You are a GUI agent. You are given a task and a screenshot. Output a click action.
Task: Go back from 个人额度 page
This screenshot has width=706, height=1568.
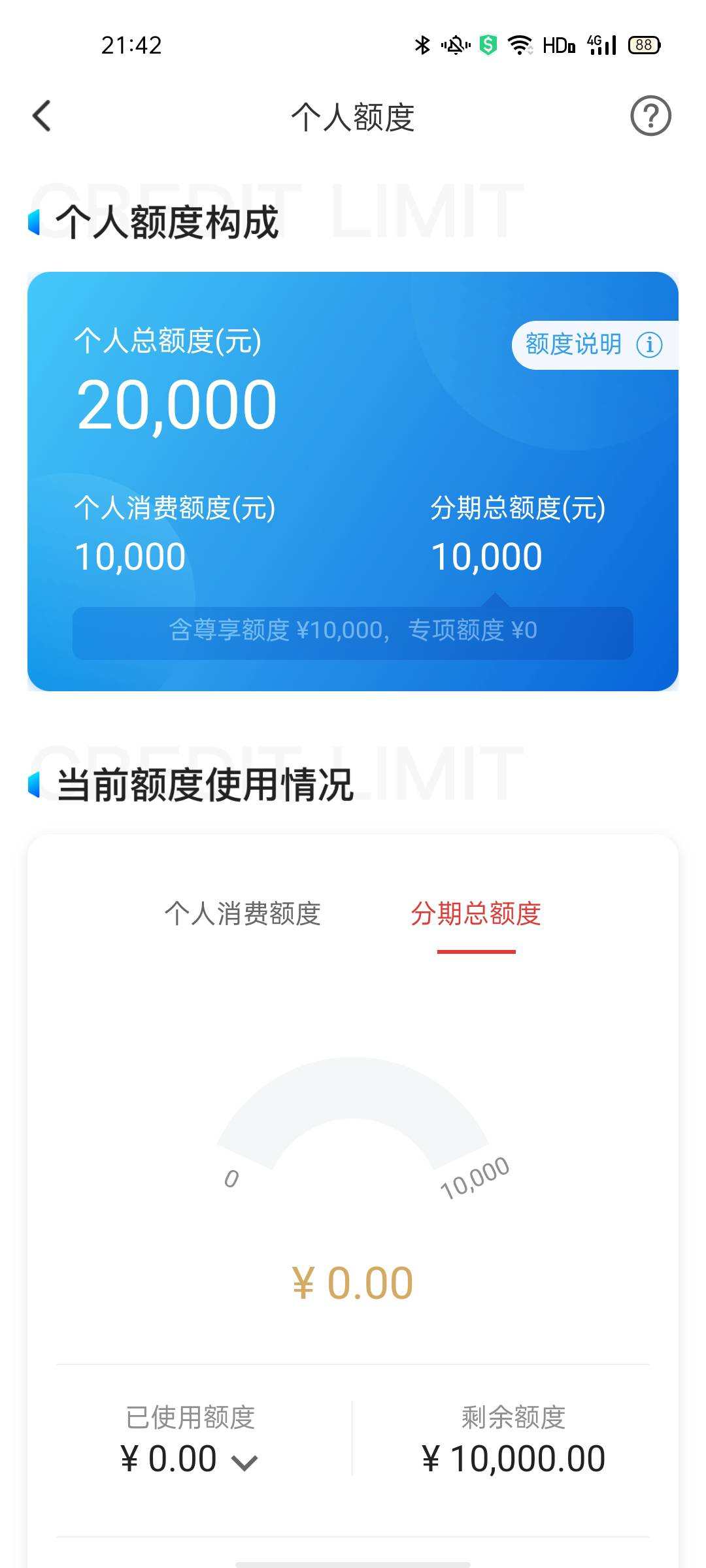point(42,116)
